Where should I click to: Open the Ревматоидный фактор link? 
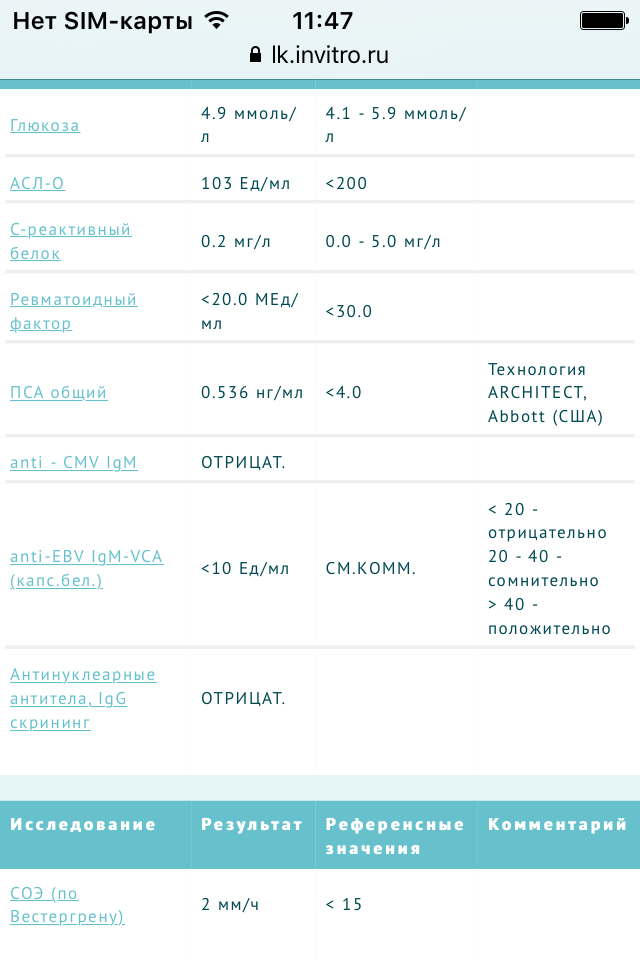pyautogui.click(x=73, y=311)
